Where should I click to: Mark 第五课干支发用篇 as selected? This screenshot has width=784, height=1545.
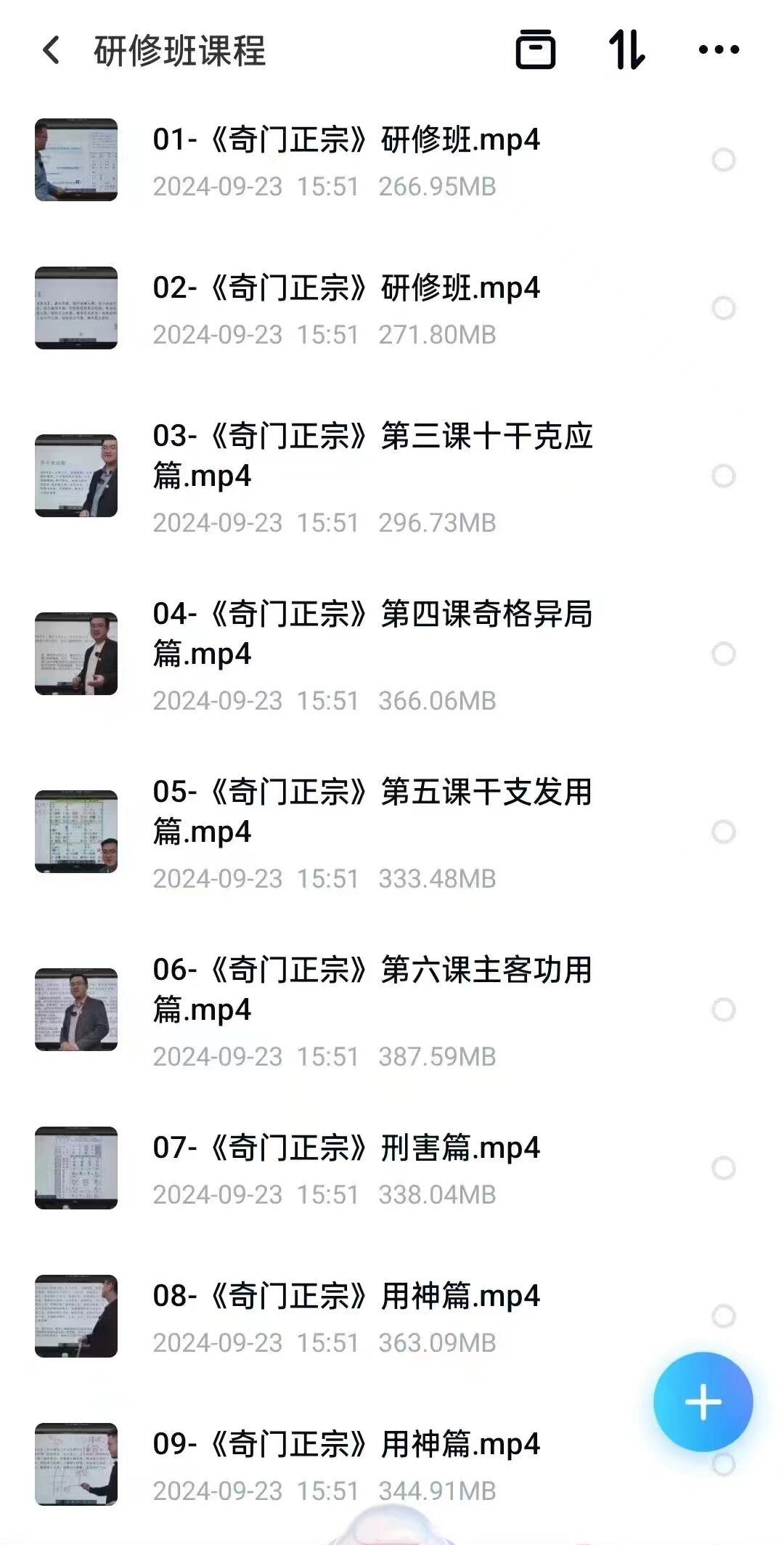tap(724, 832)
